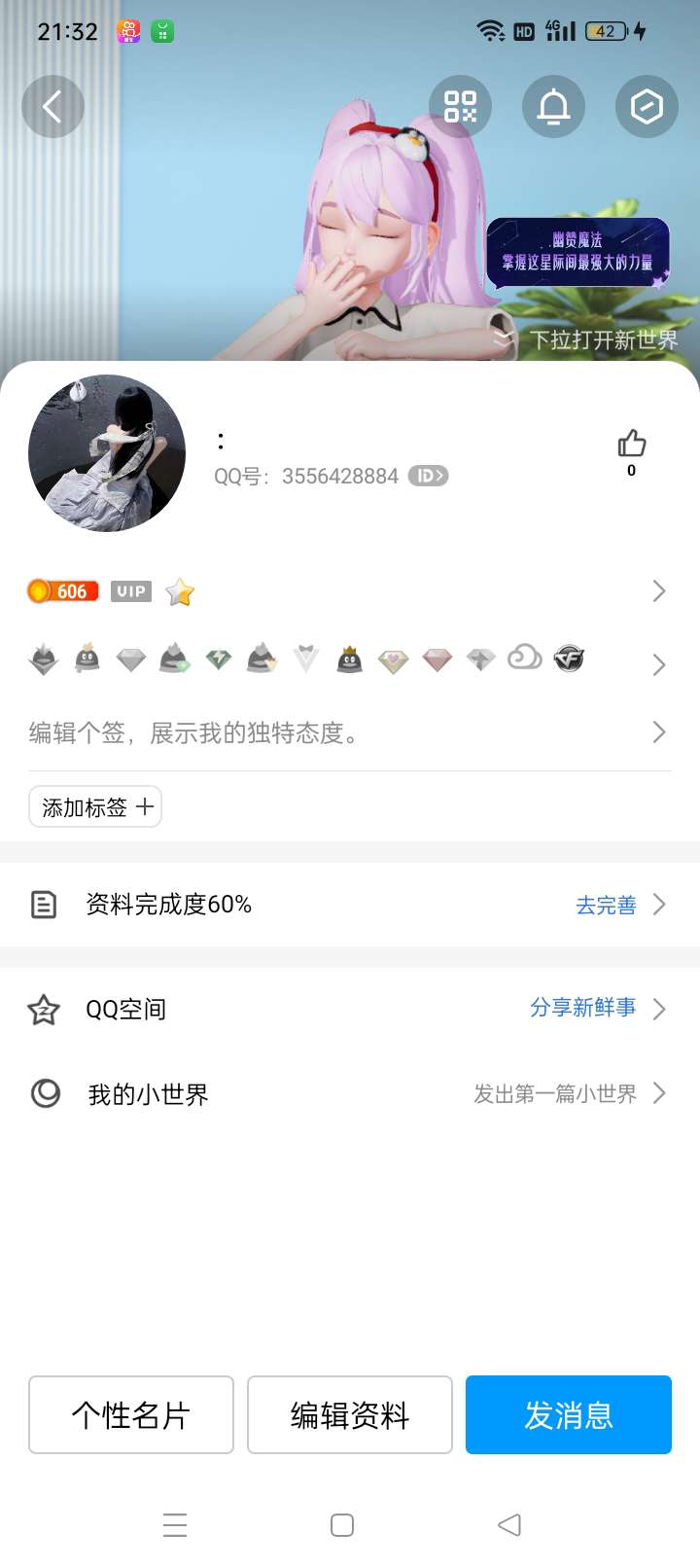The height and width of the screenshot is (1568, 700).
Task: Tap the system home button
Action: 342,1525
